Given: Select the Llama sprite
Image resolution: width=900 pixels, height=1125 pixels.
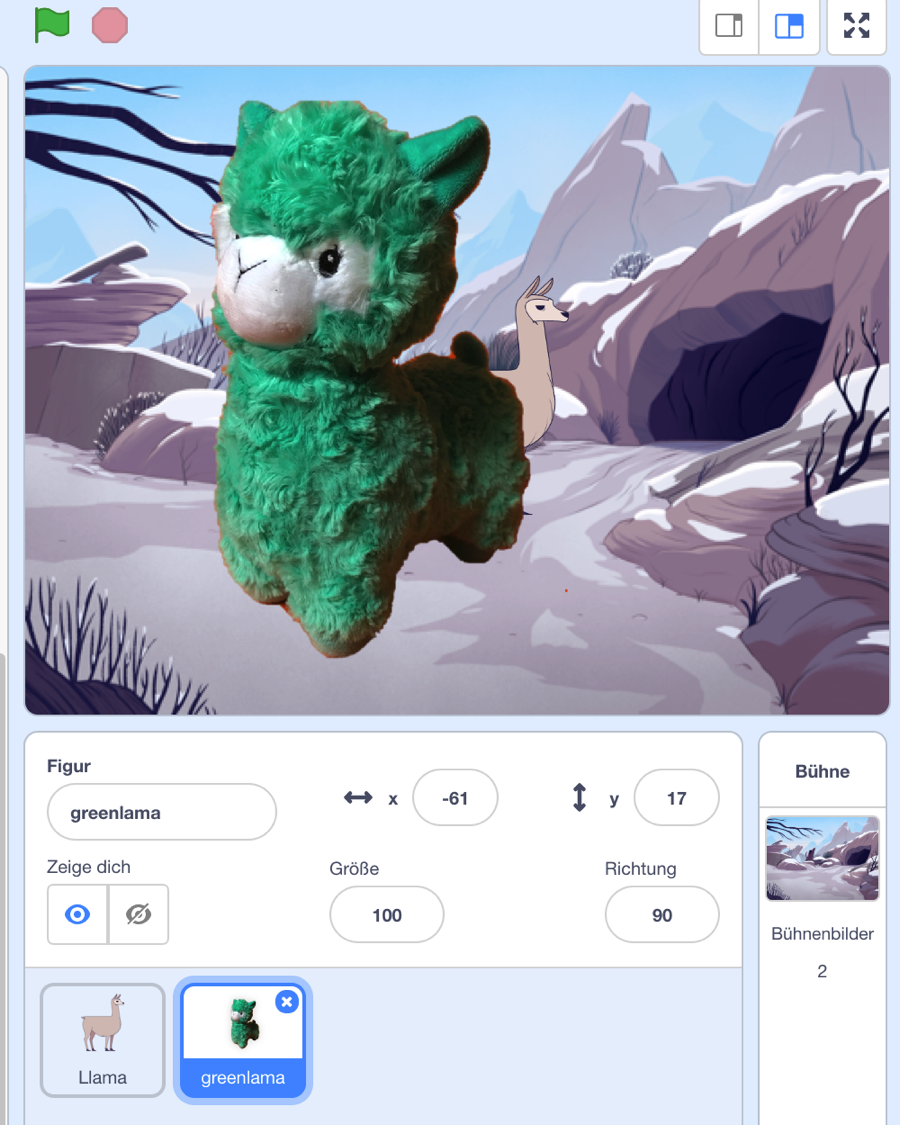Looking at the screenshot, I should click(x=102, y=1040).
